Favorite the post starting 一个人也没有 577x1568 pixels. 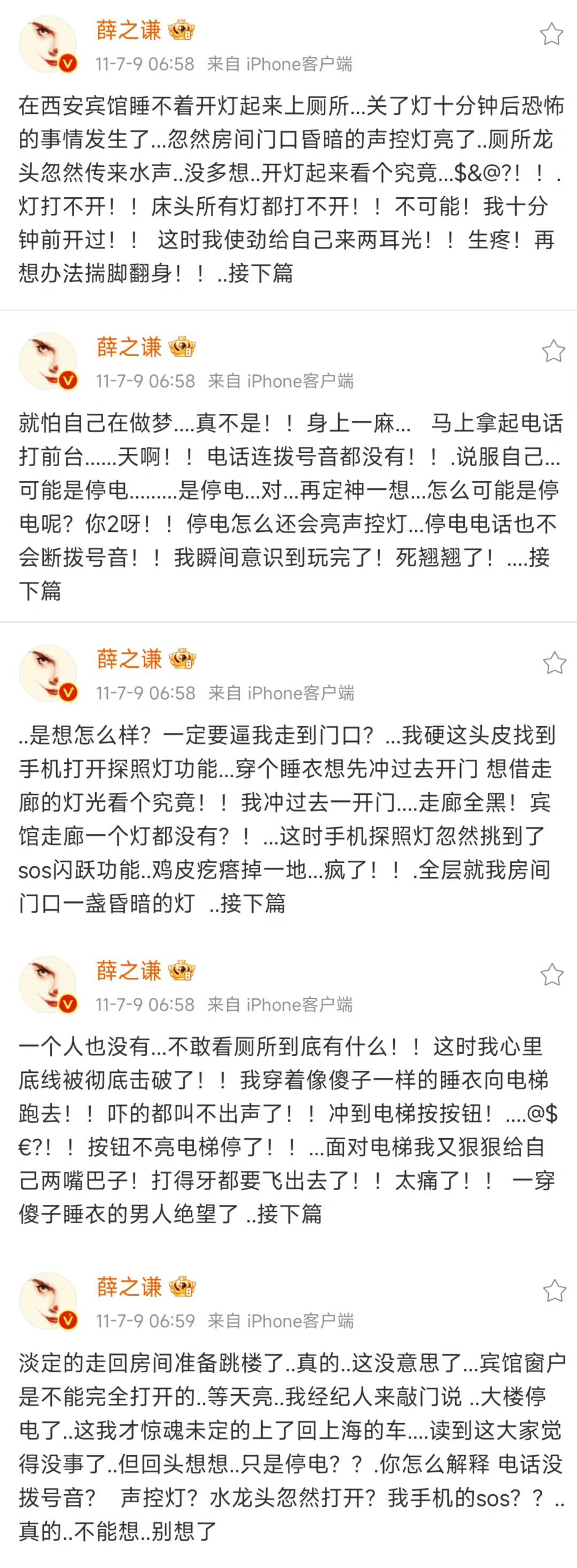click(552, 975)
